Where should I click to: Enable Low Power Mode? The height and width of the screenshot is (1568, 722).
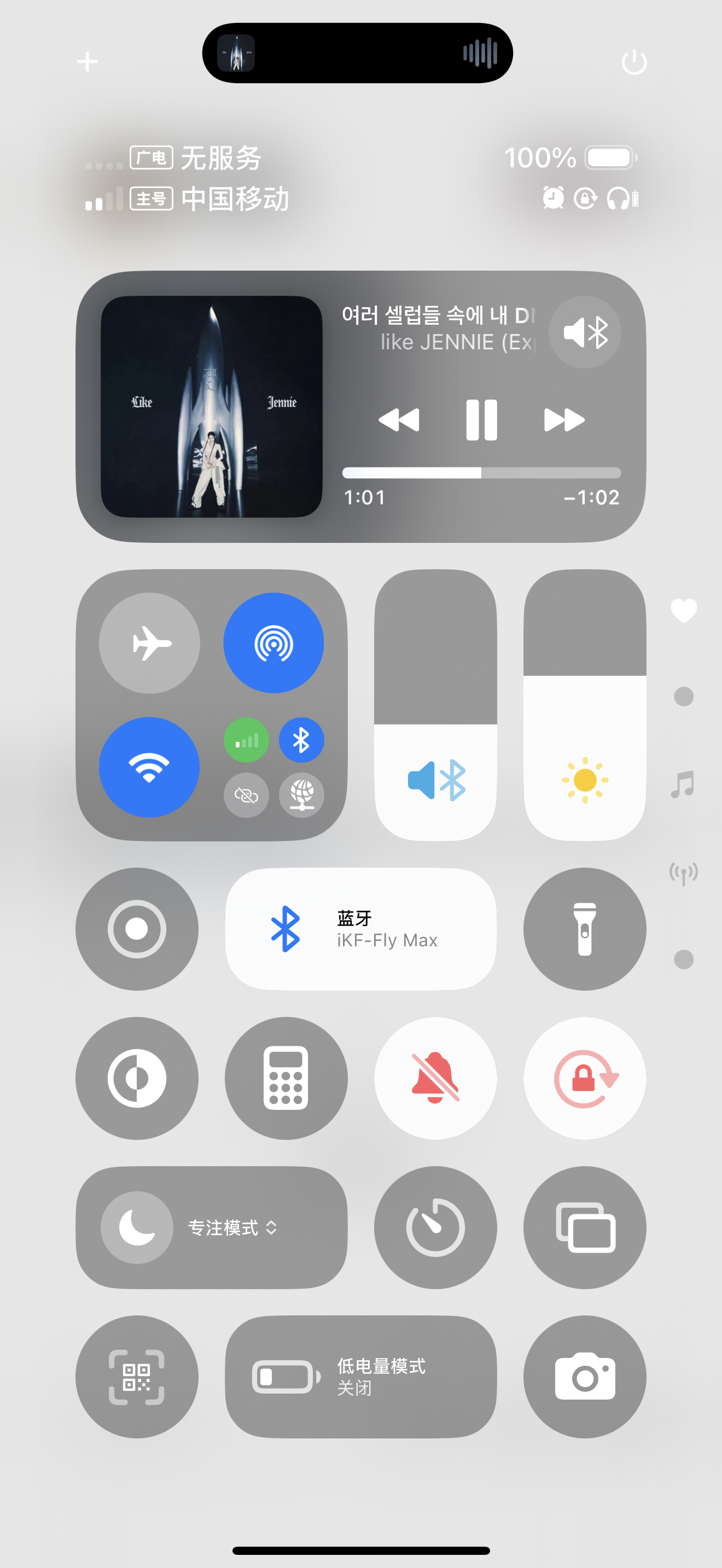coord(360,1376)
